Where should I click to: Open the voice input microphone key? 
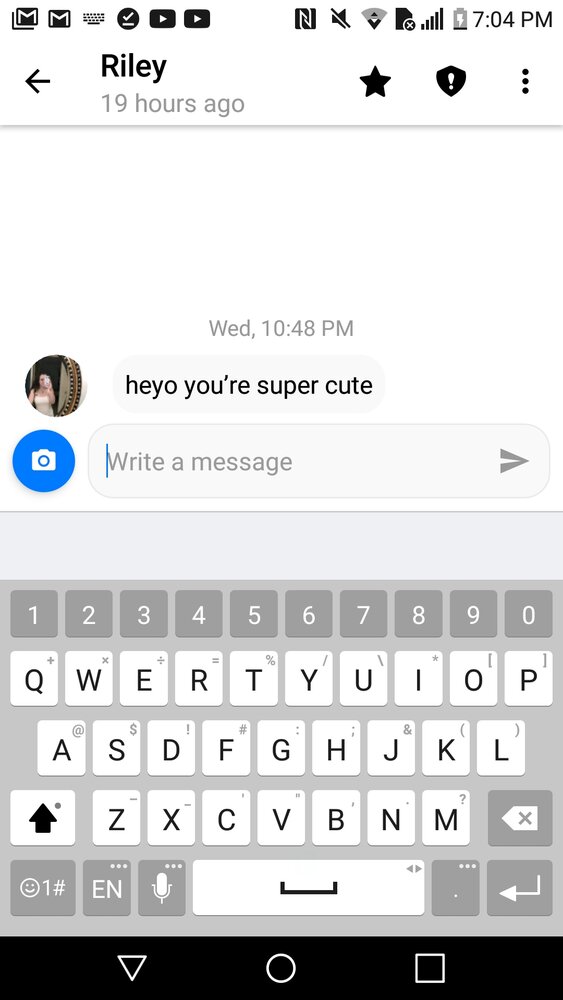162,887
